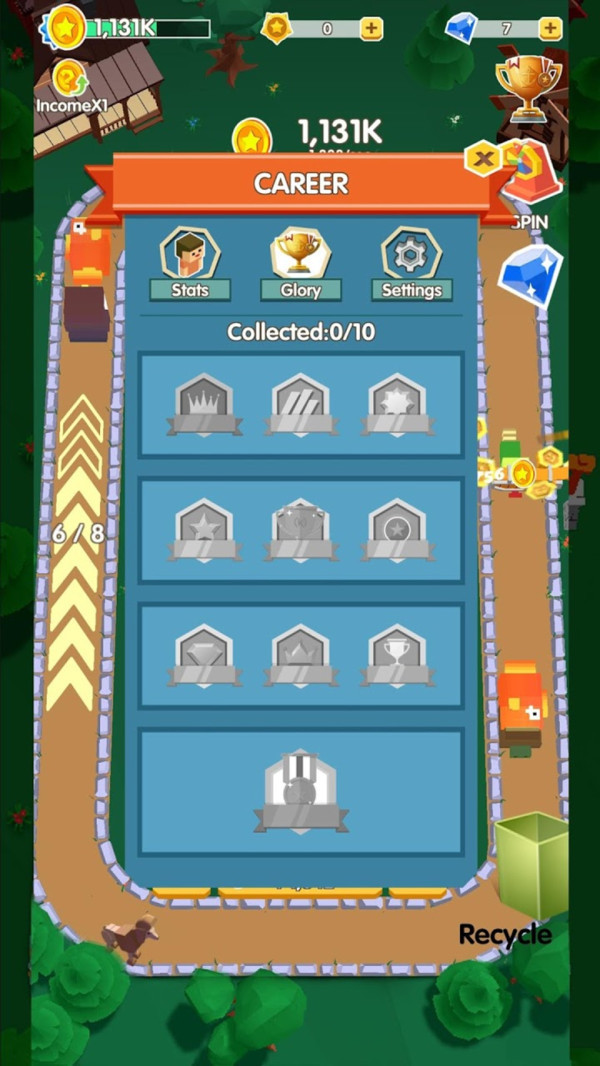Close the Career dialog

484,158
